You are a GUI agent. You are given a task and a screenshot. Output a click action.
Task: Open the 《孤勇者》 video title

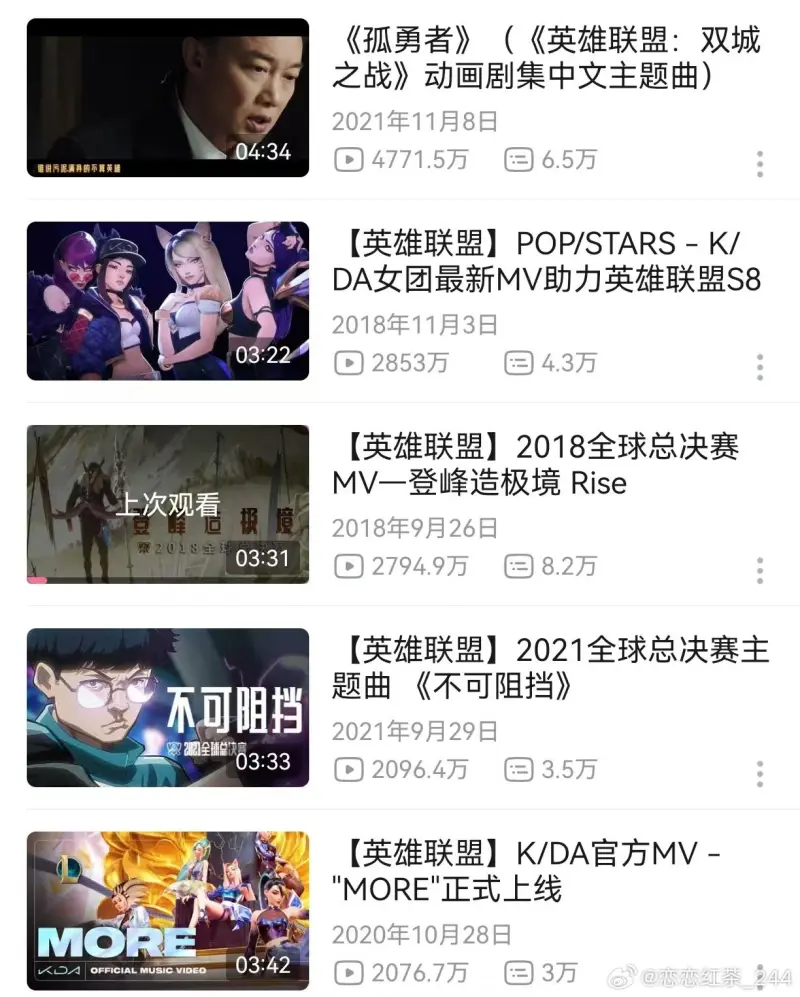[546, 58]
